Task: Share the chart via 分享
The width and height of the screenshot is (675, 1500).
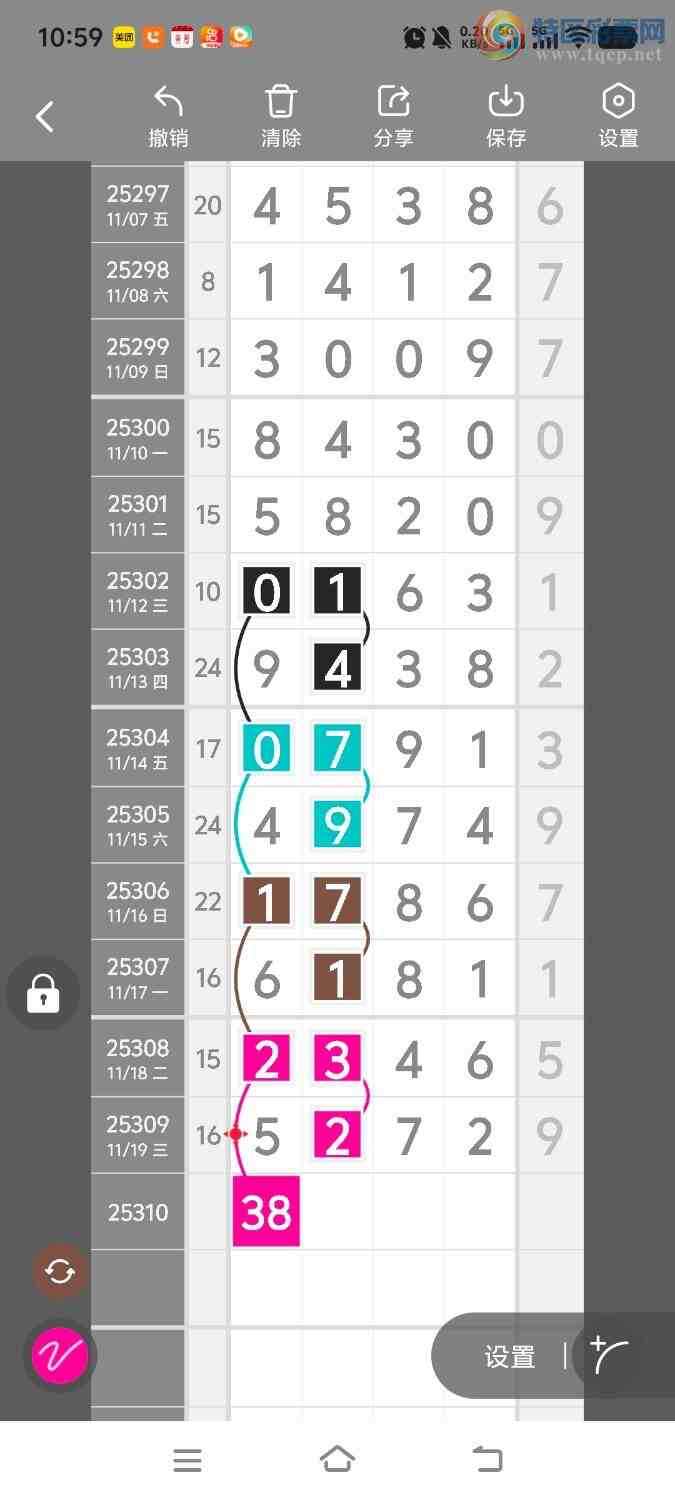Action: [394, 117]
